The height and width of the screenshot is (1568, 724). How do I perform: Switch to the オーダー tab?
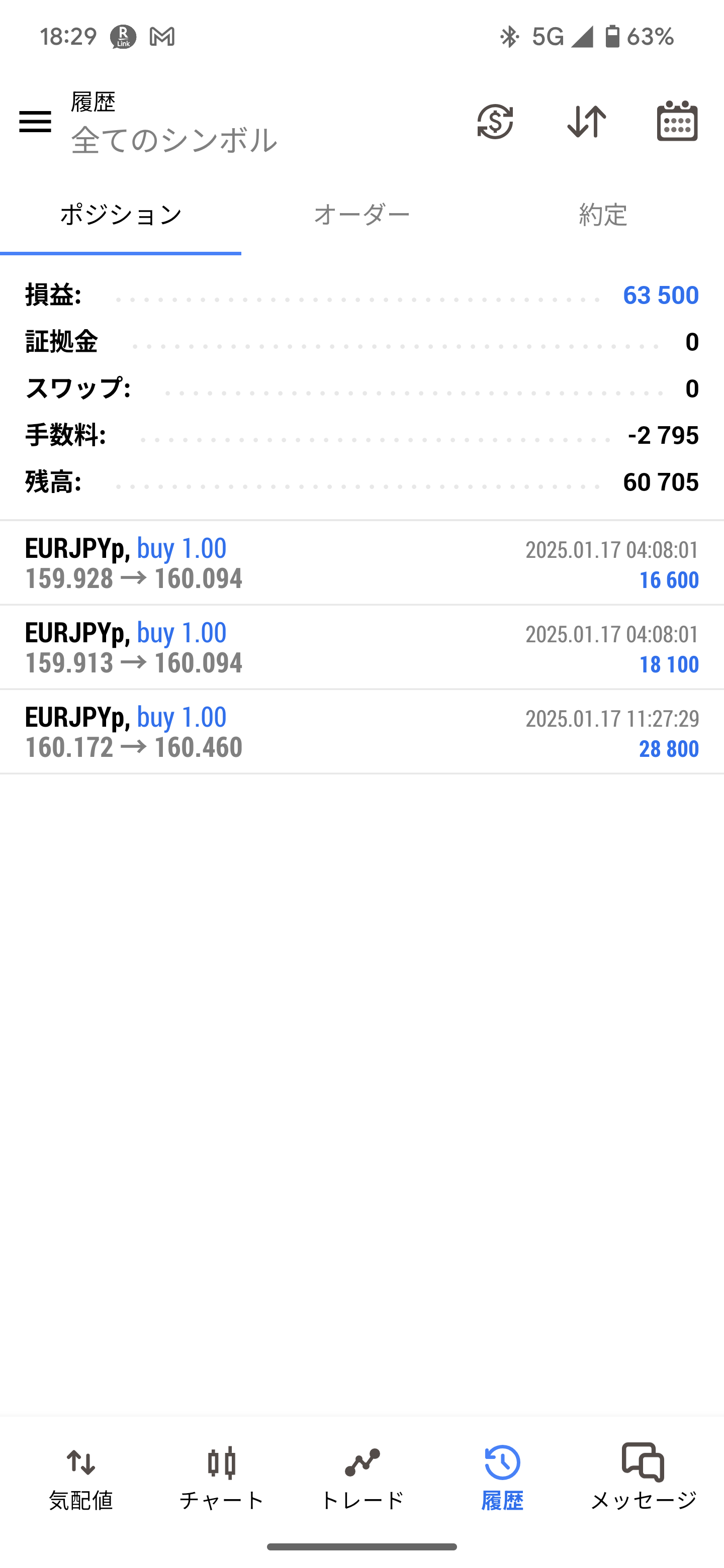tap(361, 215)
